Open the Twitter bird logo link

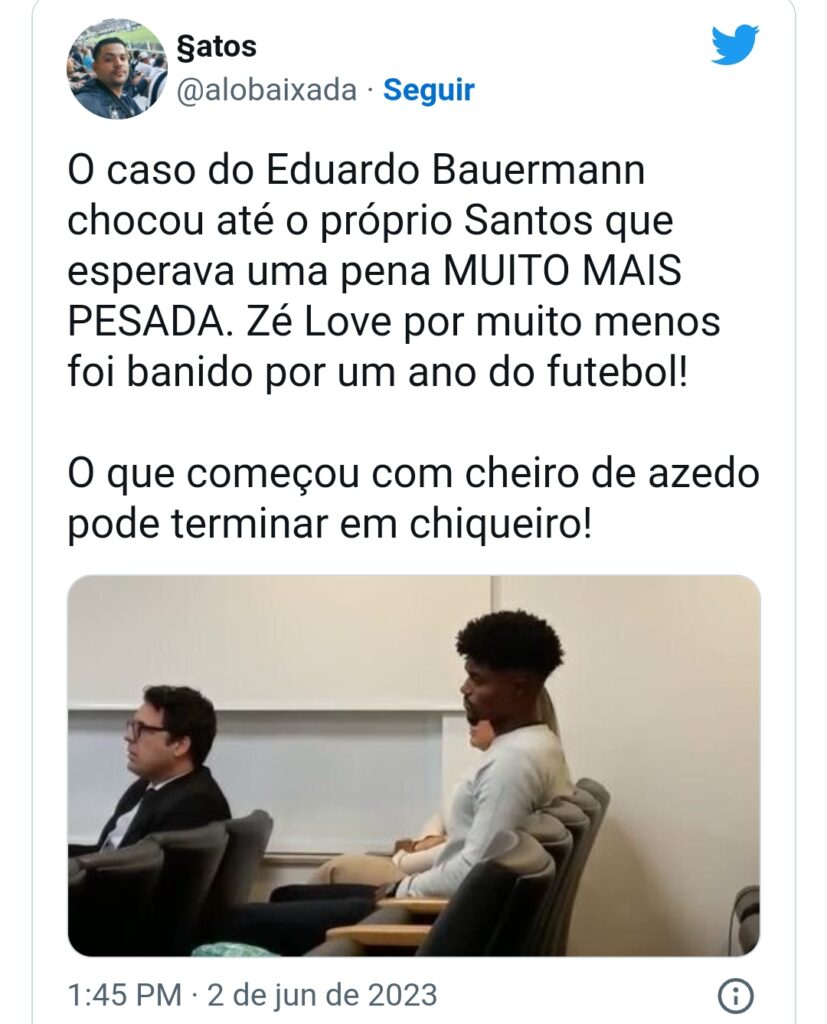pos(734,46)
